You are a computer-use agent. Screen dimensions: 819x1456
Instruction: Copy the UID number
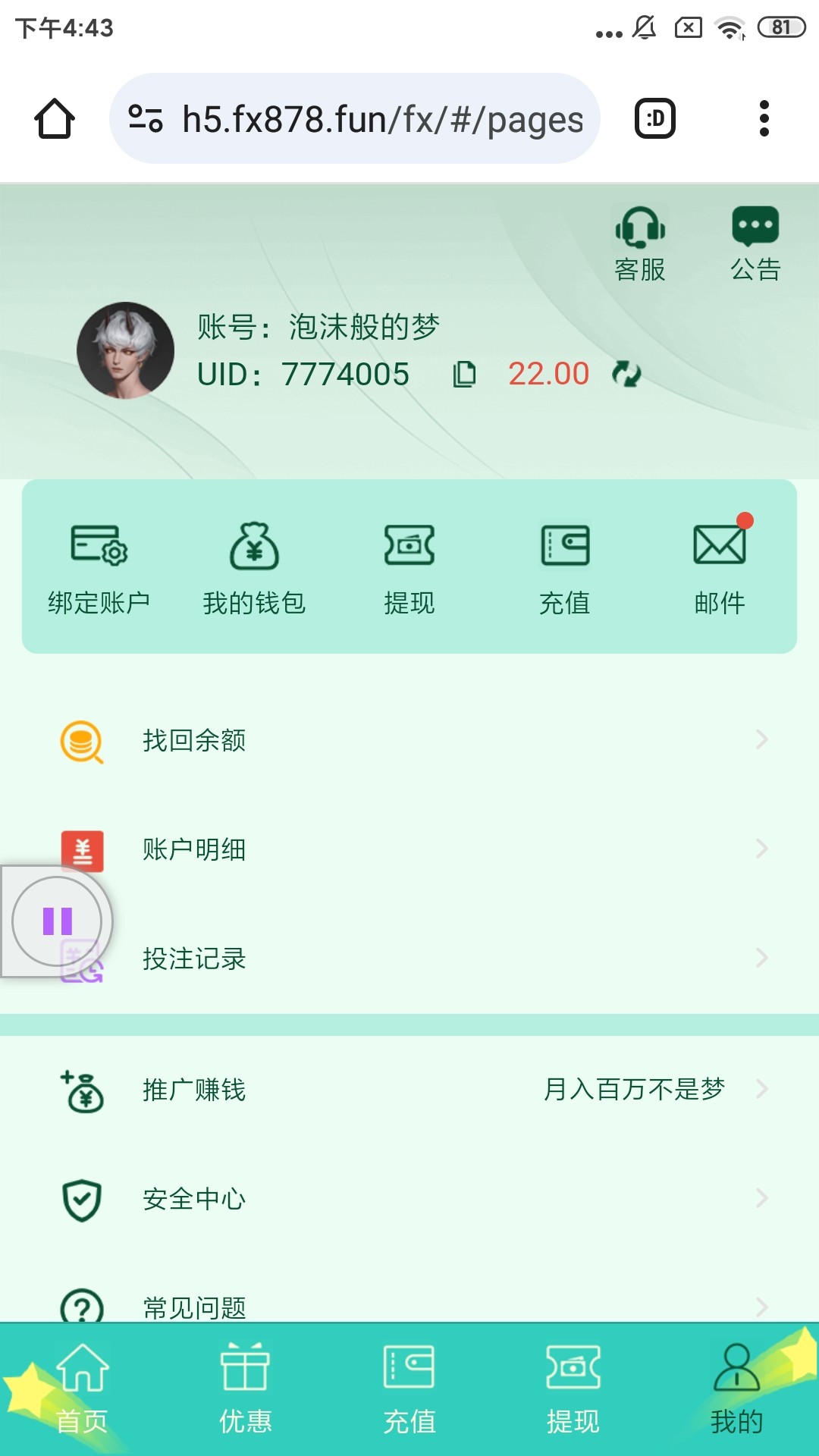click(x=464, y=375)
